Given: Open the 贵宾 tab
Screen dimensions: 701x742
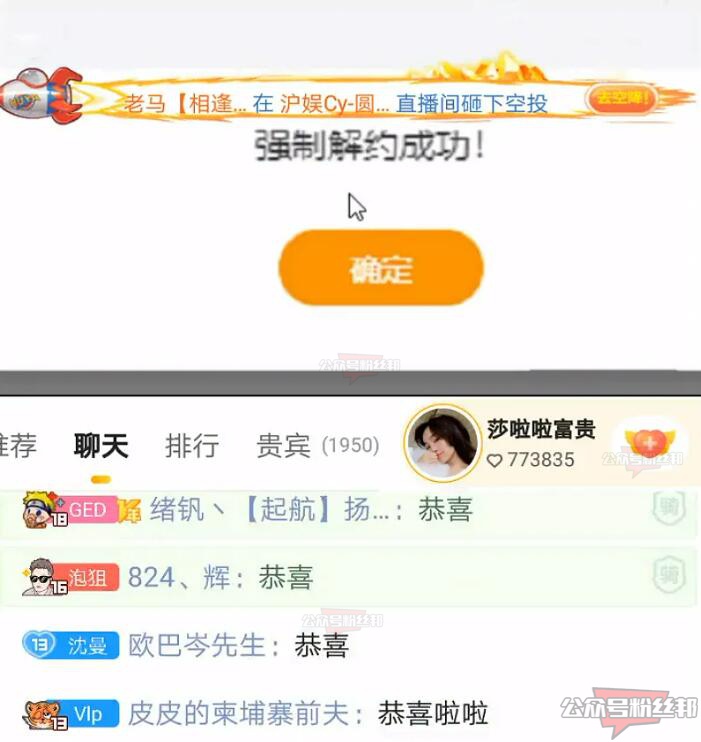Looking at the screenshot, I should 284,446.
